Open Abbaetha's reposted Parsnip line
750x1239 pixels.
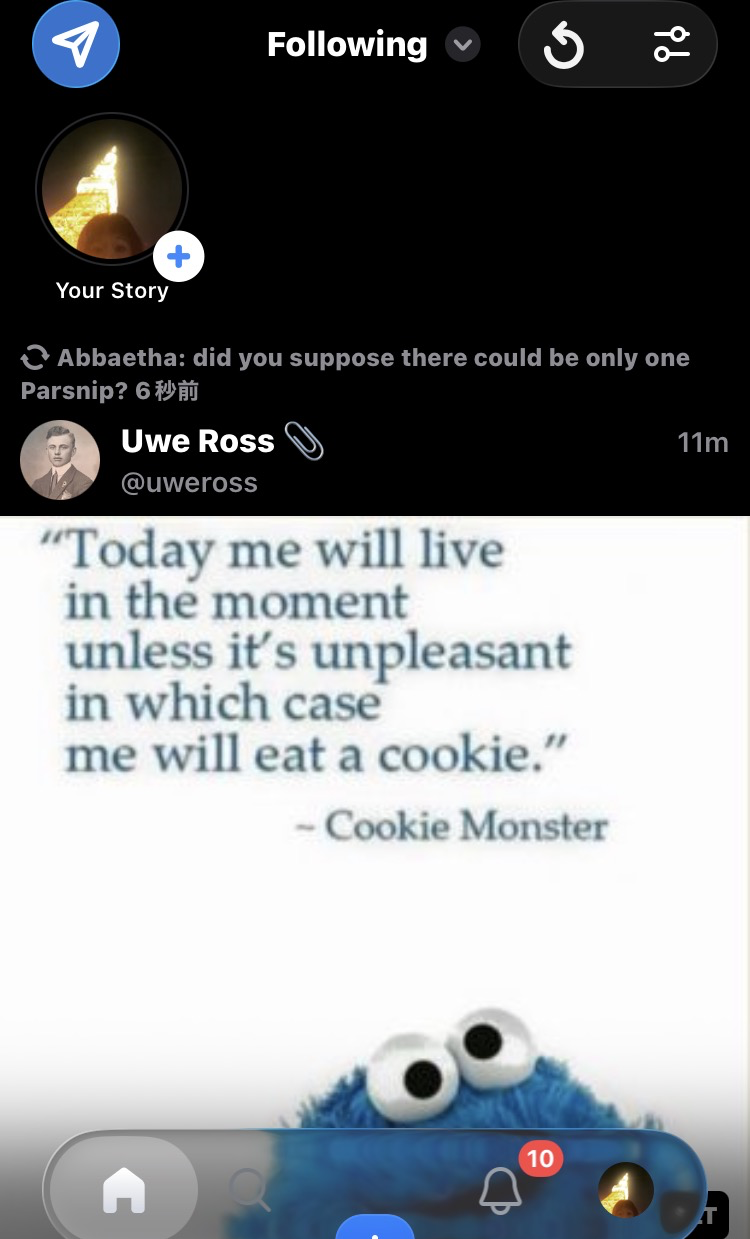tap(355, 373)
